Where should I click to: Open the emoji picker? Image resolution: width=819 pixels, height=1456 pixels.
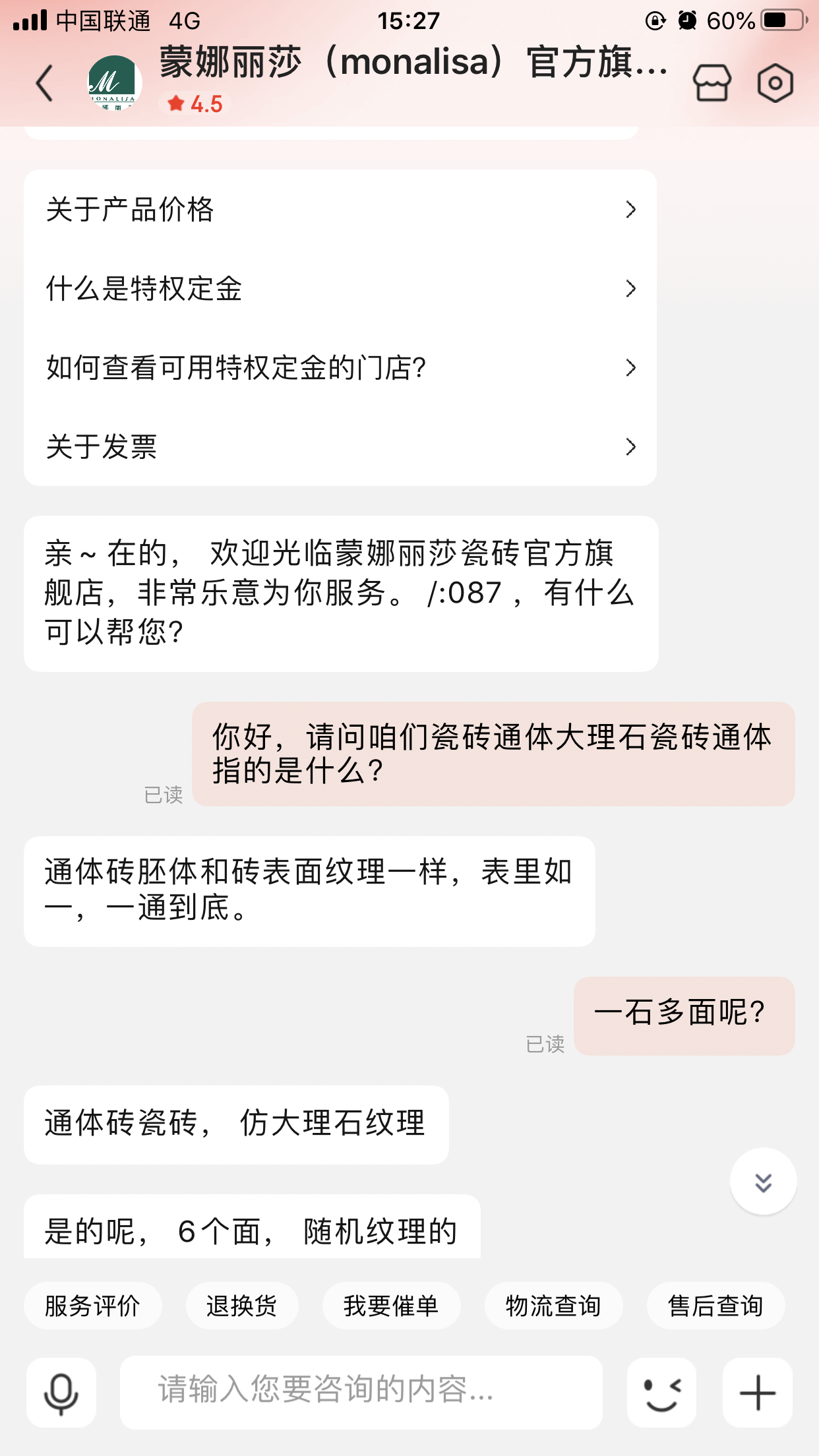(x=661, y=1393)
